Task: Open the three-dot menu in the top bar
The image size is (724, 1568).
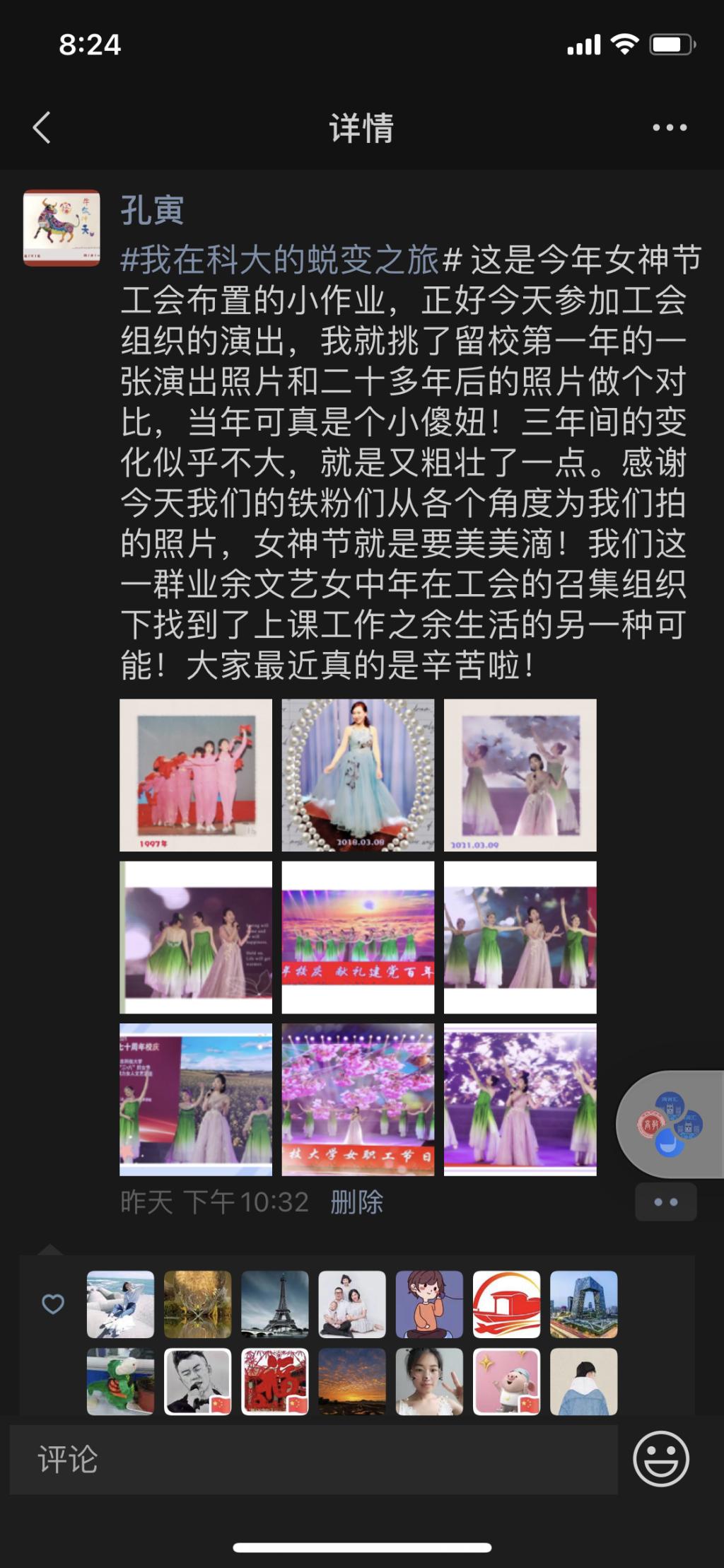Action: click(669, 127)
